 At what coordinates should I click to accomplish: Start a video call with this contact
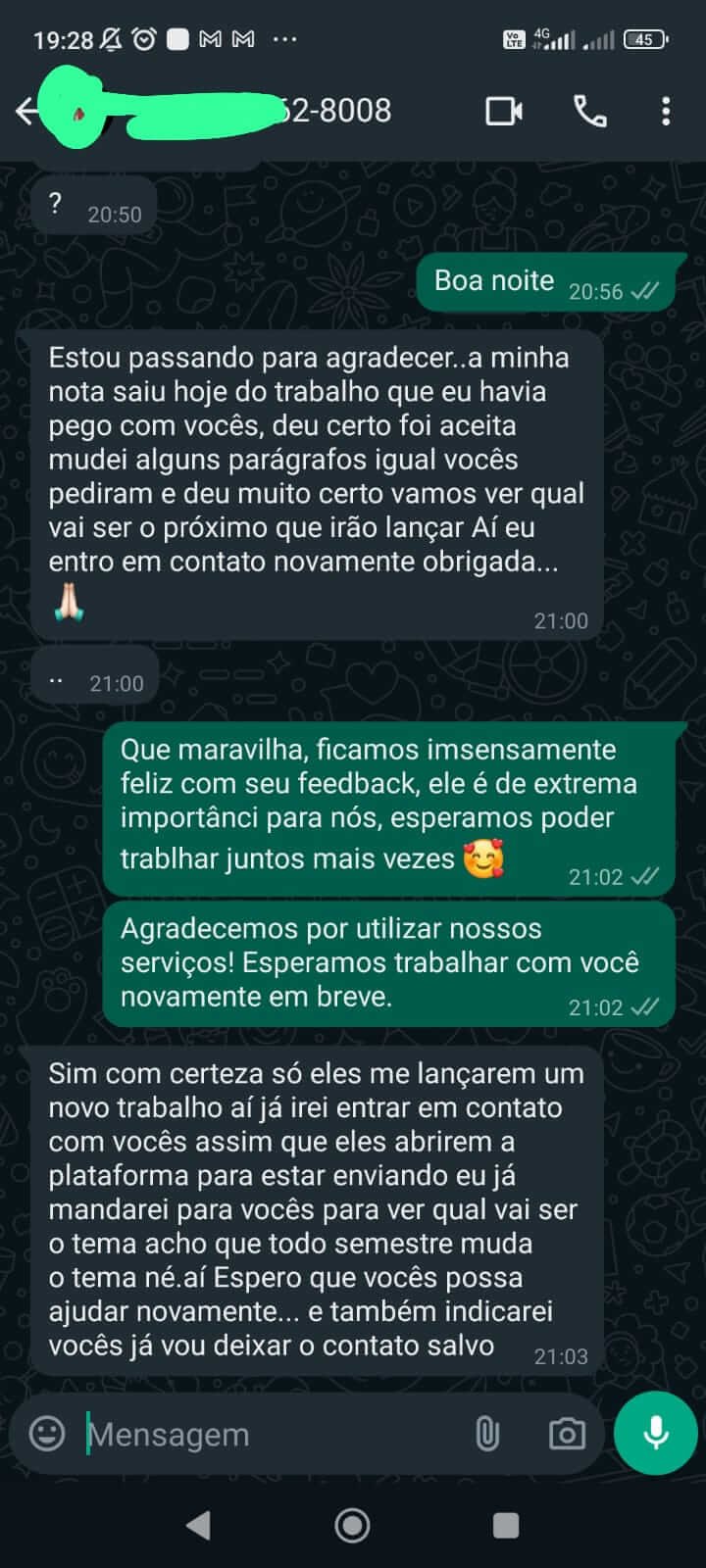(x=504, y=112)
